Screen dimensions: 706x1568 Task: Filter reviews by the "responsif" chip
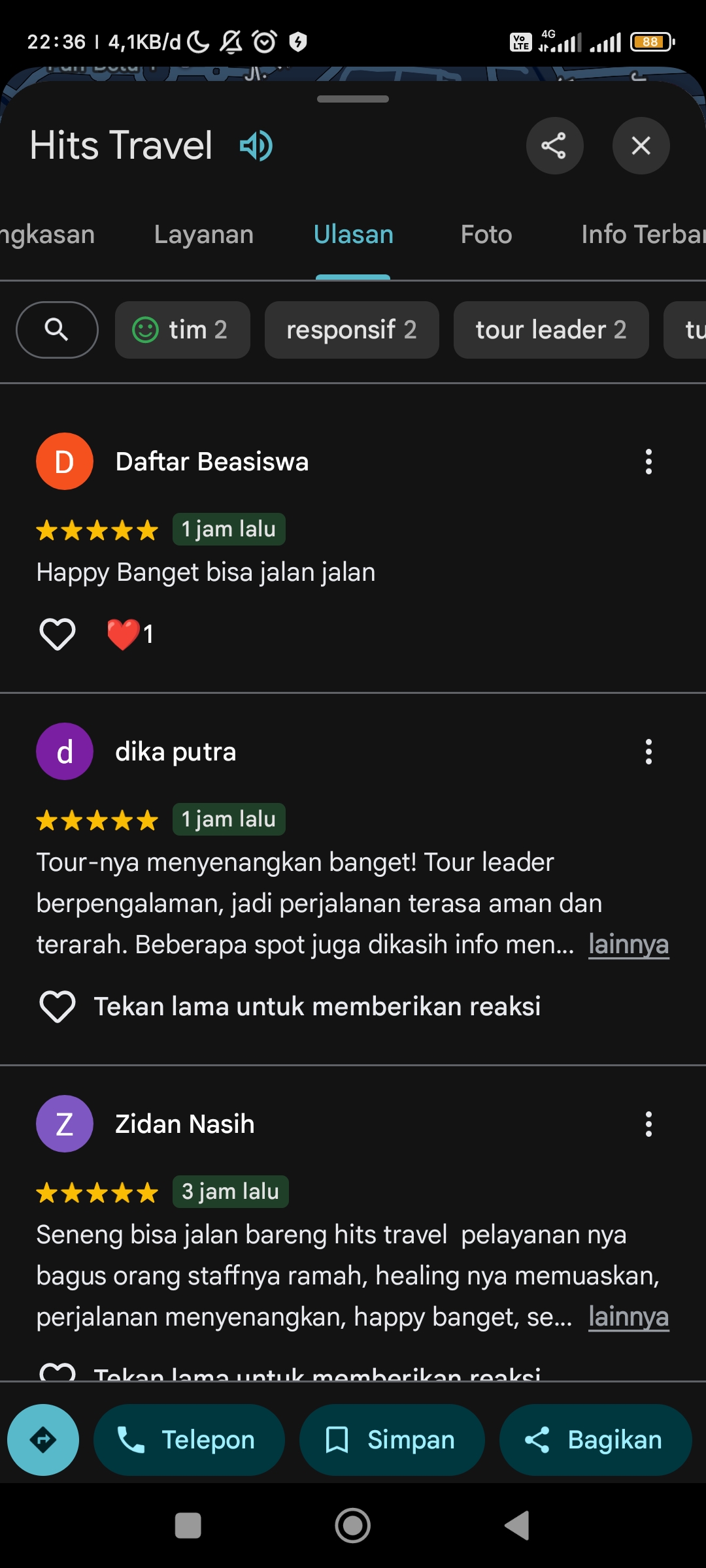352,330
